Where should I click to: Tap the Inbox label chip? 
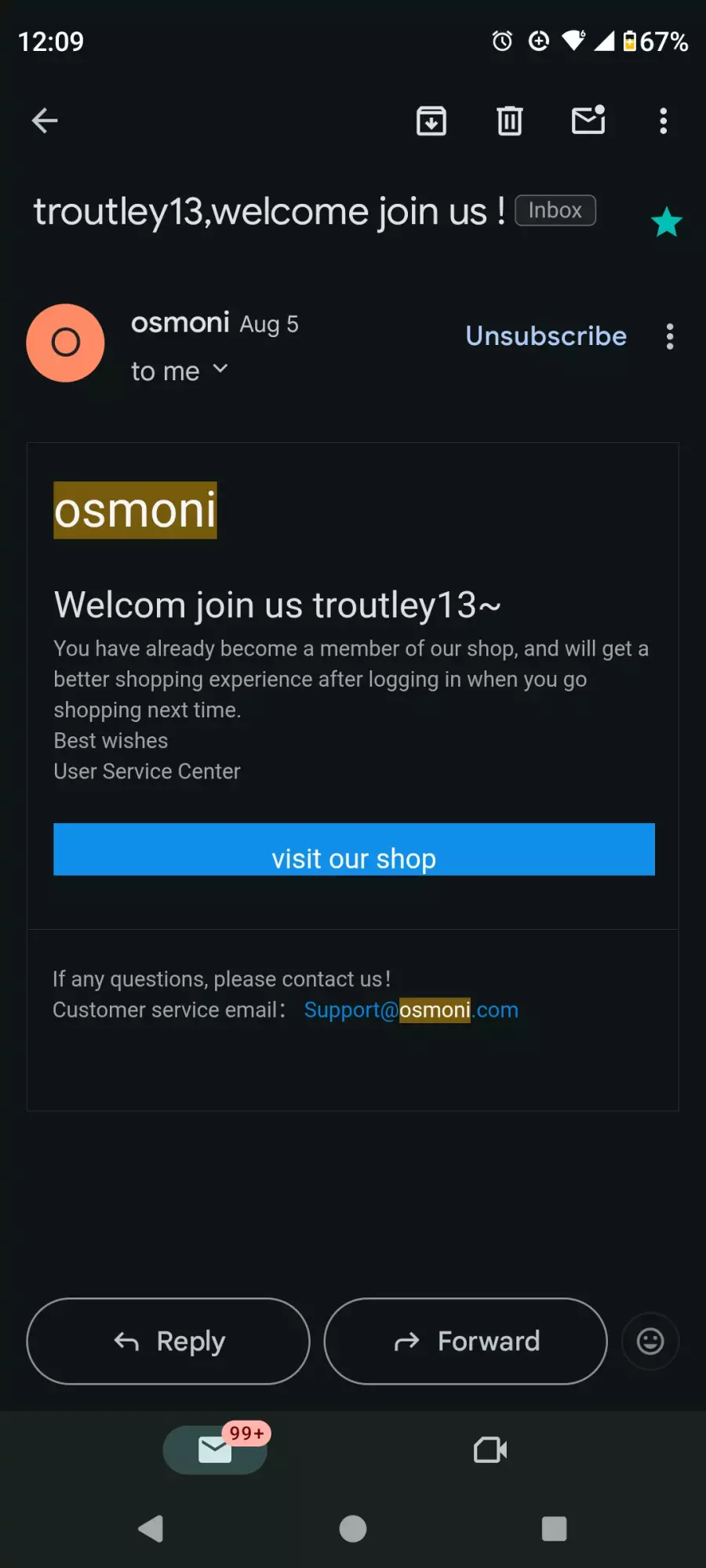click(555, 210)
